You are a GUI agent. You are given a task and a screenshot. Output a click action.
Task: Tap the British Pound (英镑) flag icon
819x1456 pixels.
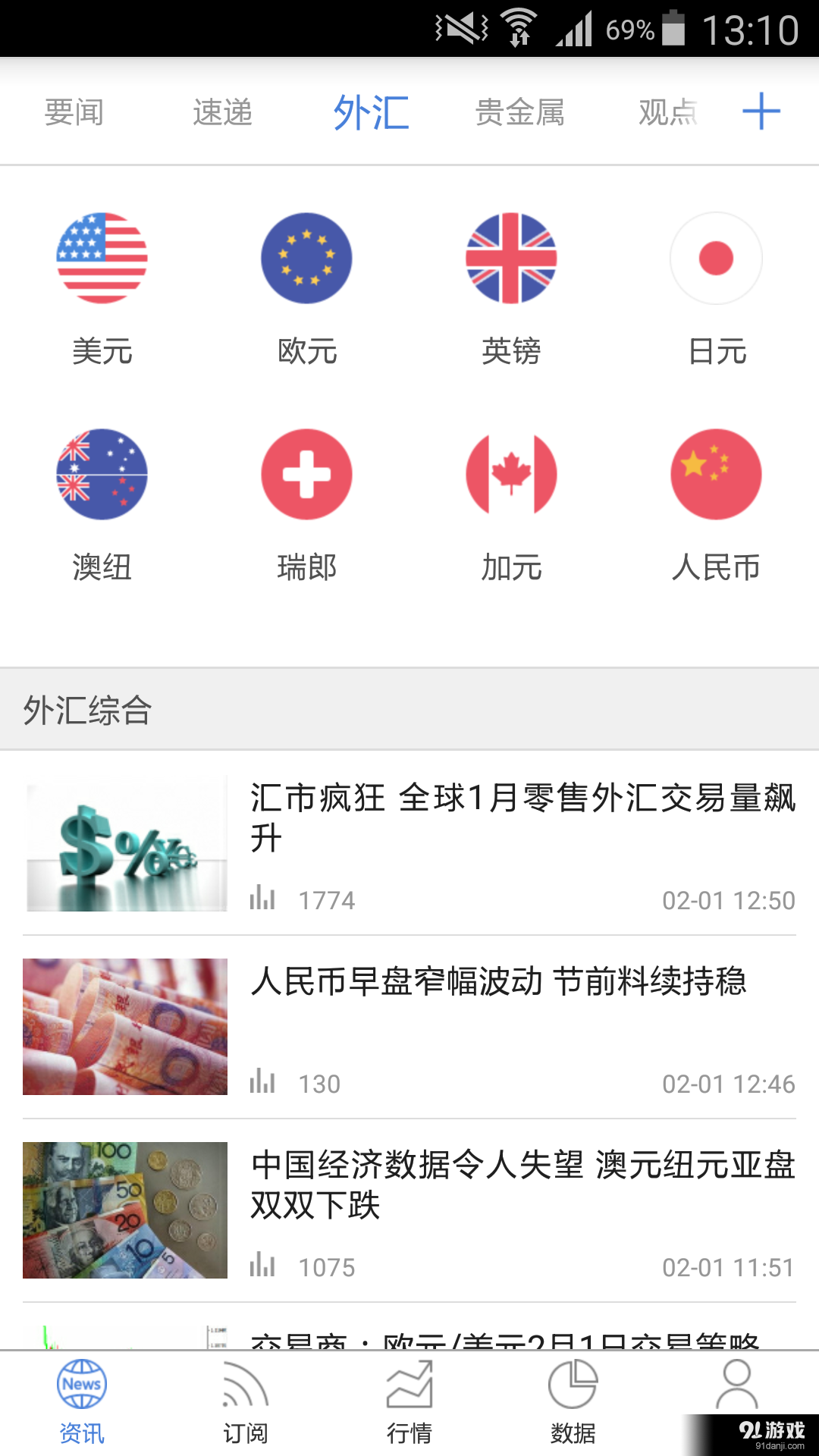[511, 258]
